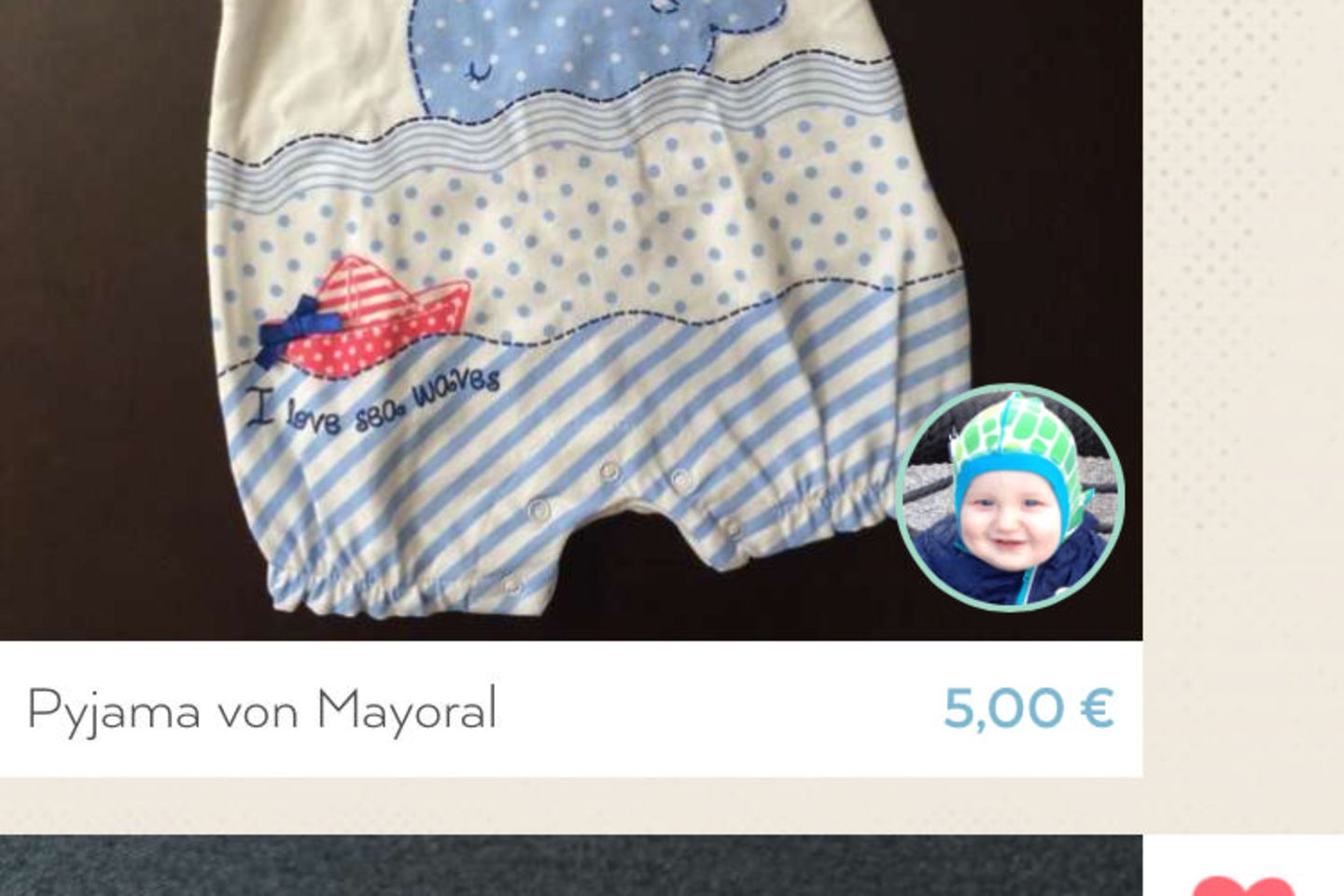
Task: Open the Pyjama von Mayoral listing
Action: tap(261, 709)
